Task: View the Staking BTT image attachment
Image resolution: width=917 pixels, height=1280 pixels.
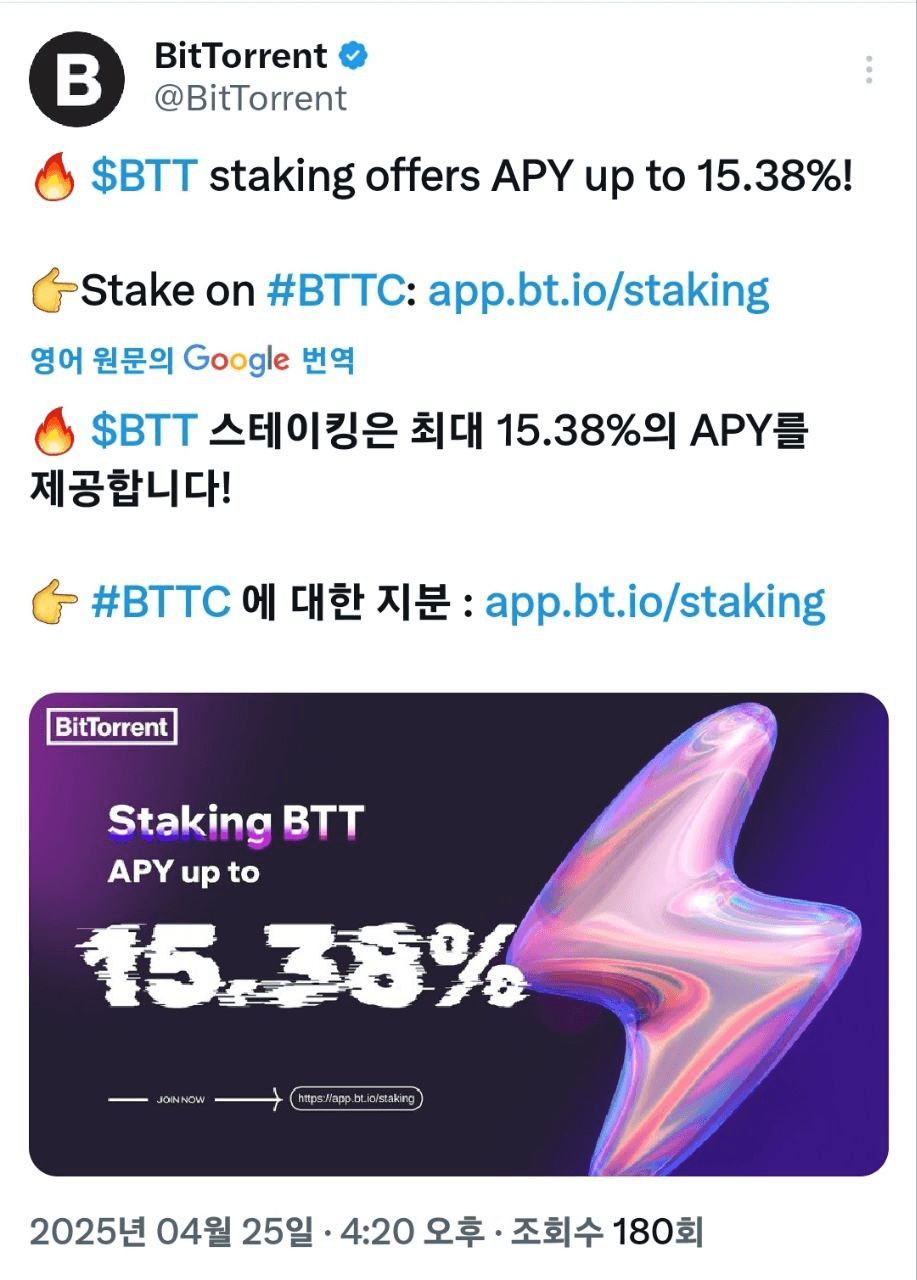Action: point(458,933)
